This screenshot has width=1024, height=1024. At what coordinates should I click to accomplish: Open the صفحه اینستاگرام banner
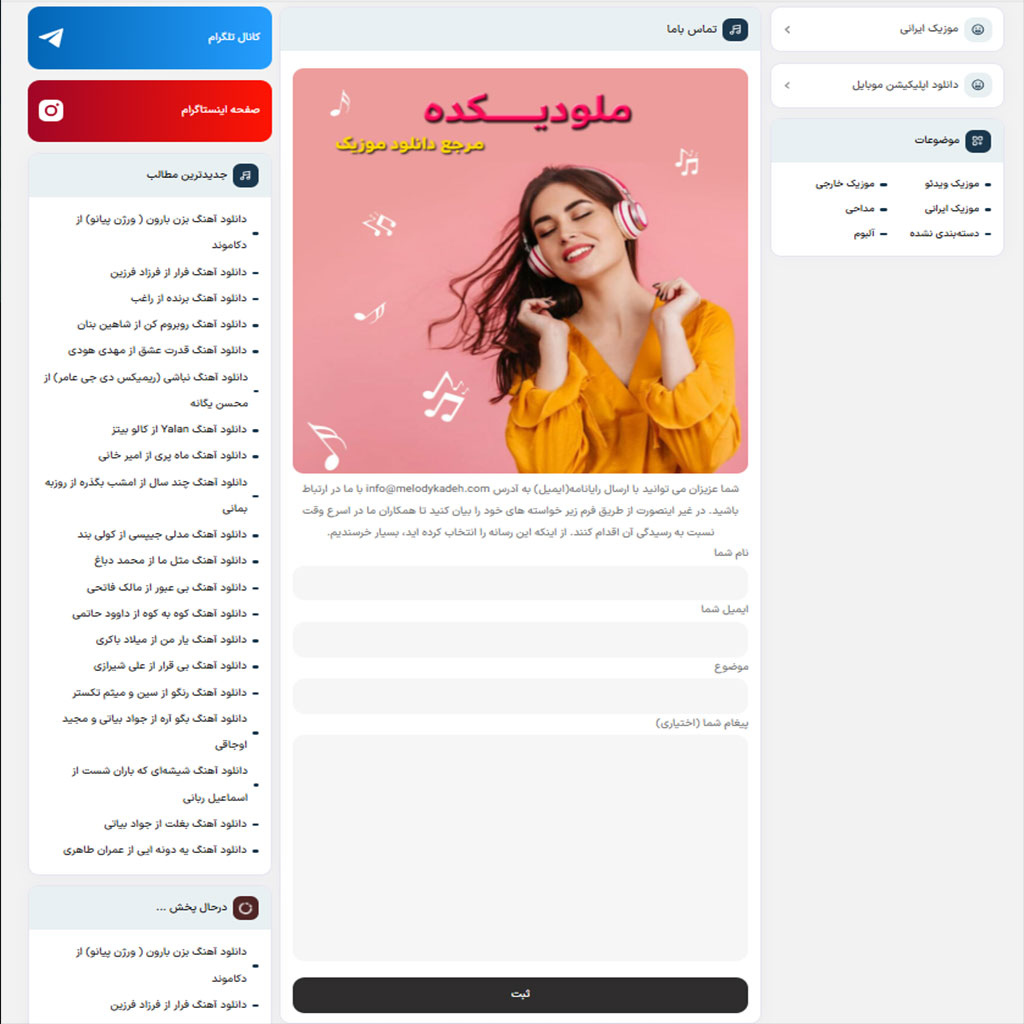click(150, 110)
